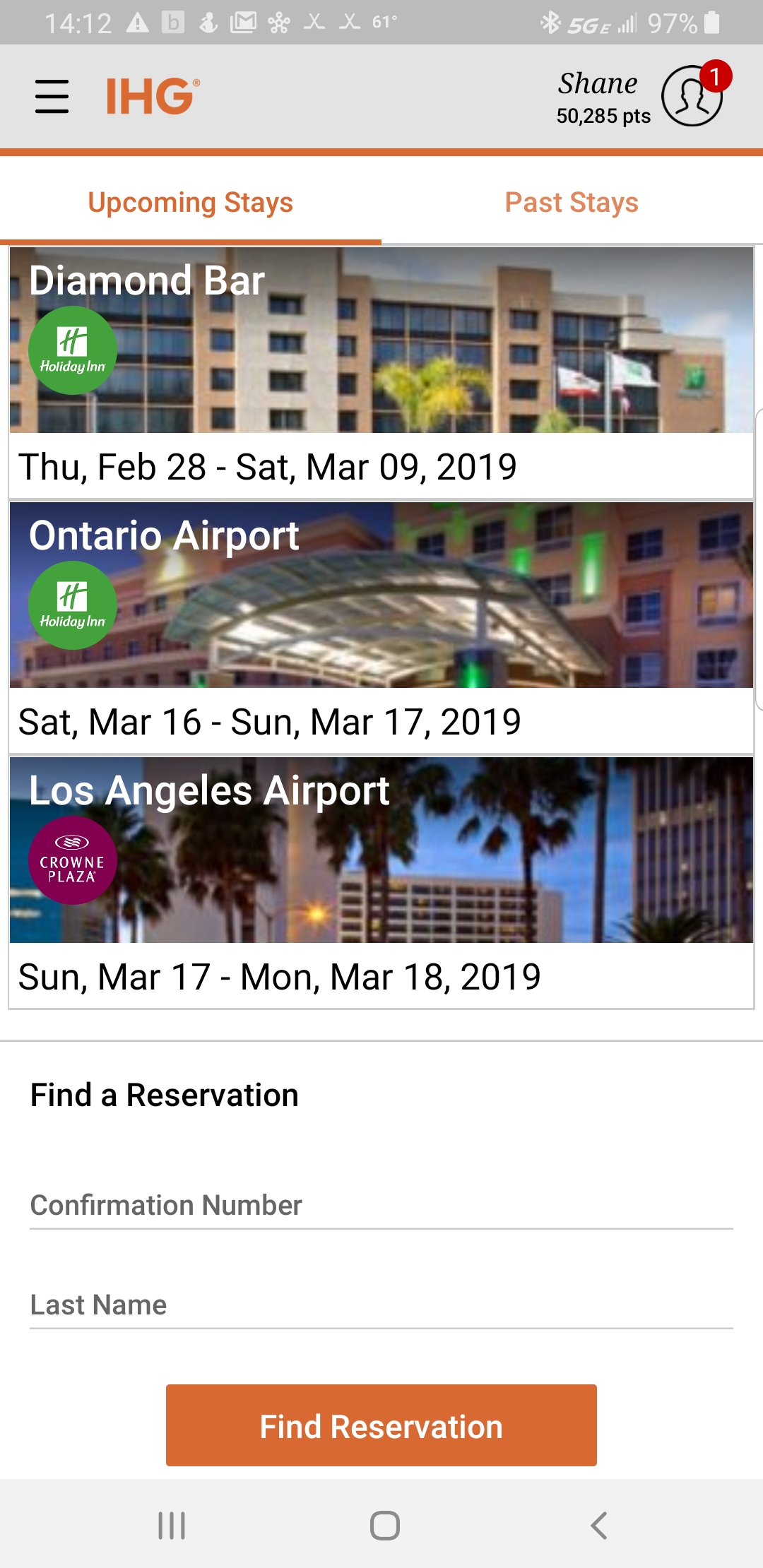
Task: Select the Upcoming Stays tab
Action: (x=191, y=203)
